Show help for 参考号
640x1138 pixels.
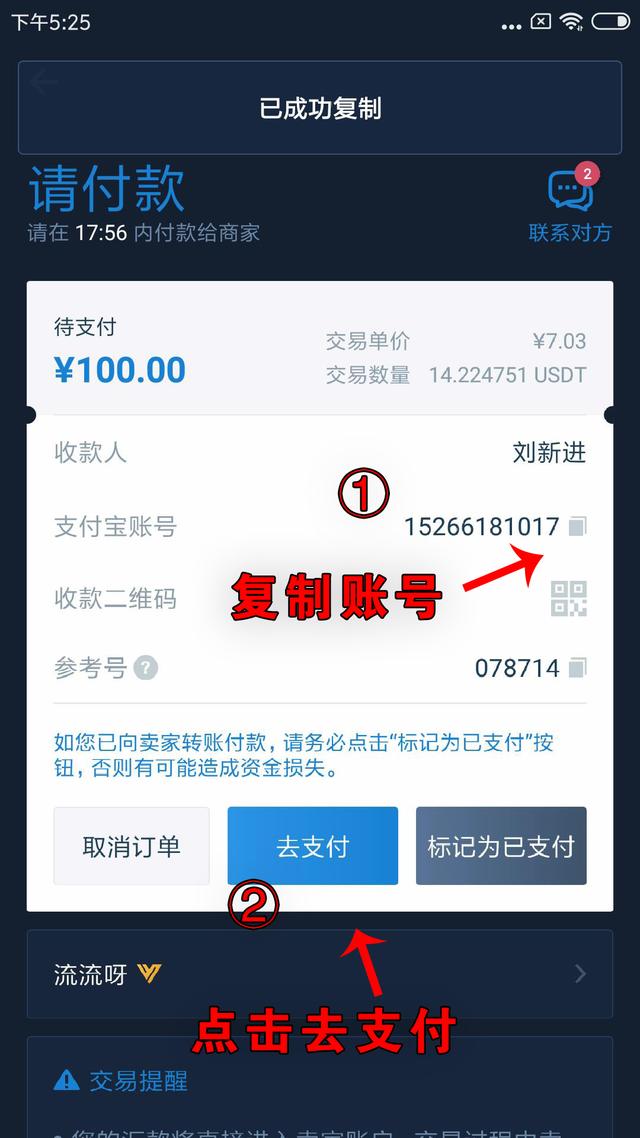(x=146, y=668)
